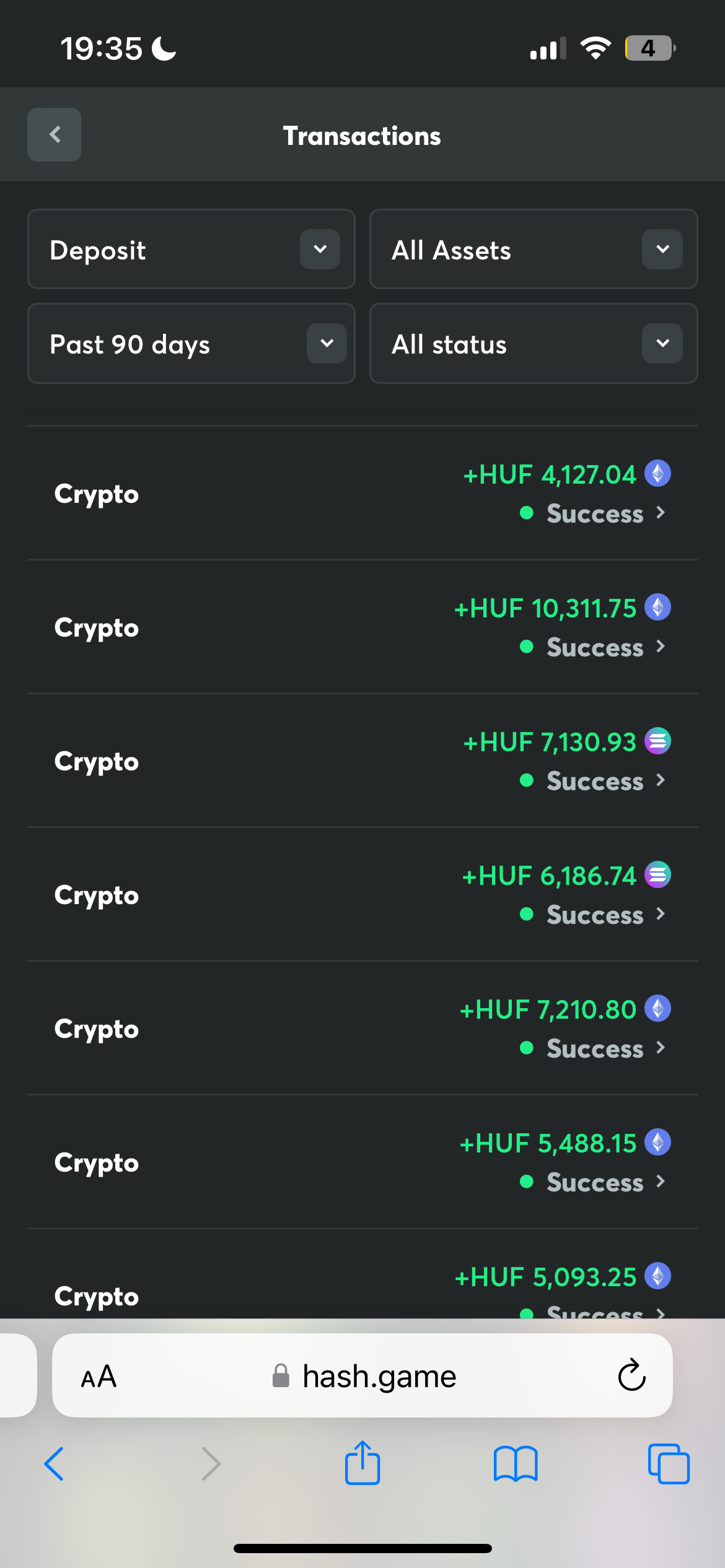Reload the hash.game page

[631, 1375]
